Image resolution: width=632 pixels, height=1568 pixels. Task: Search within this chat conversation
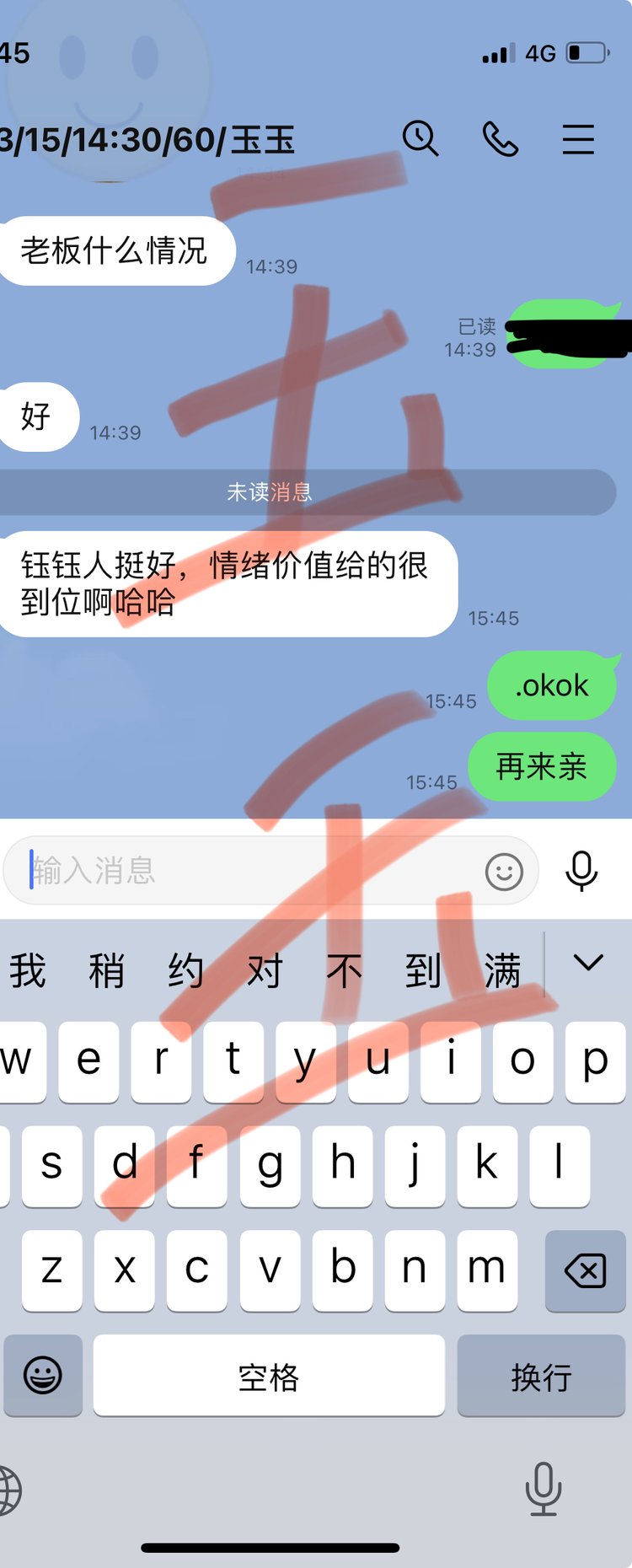point(420,138)
